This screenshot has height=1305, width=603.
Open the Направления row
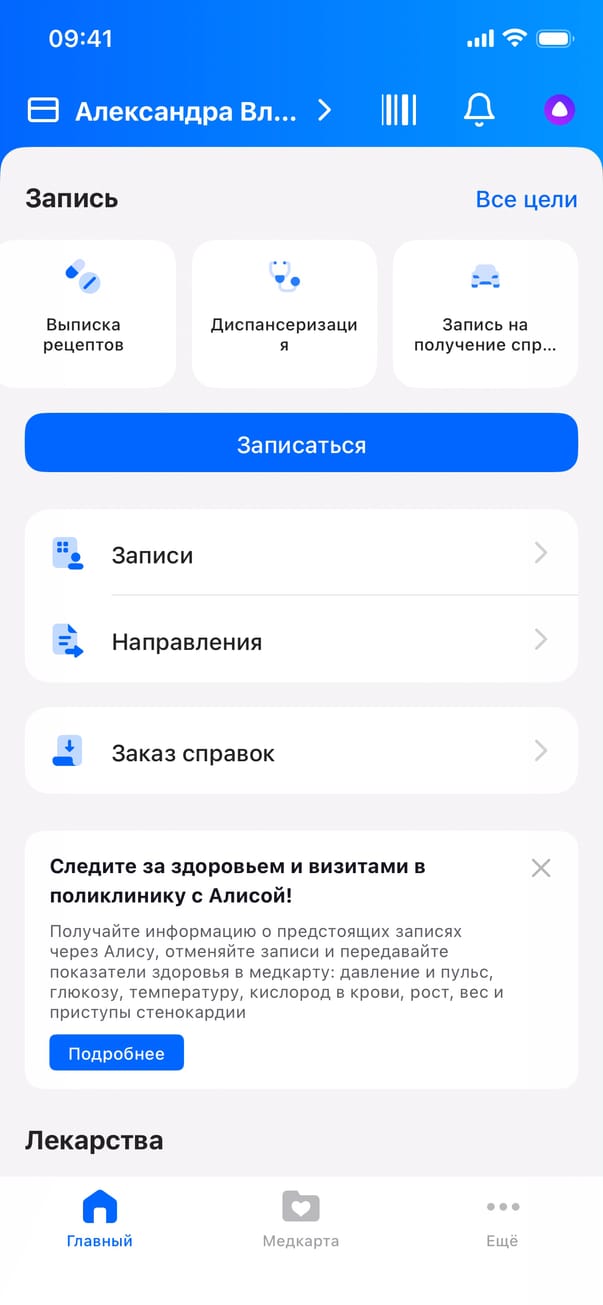(x=301, y=641)
